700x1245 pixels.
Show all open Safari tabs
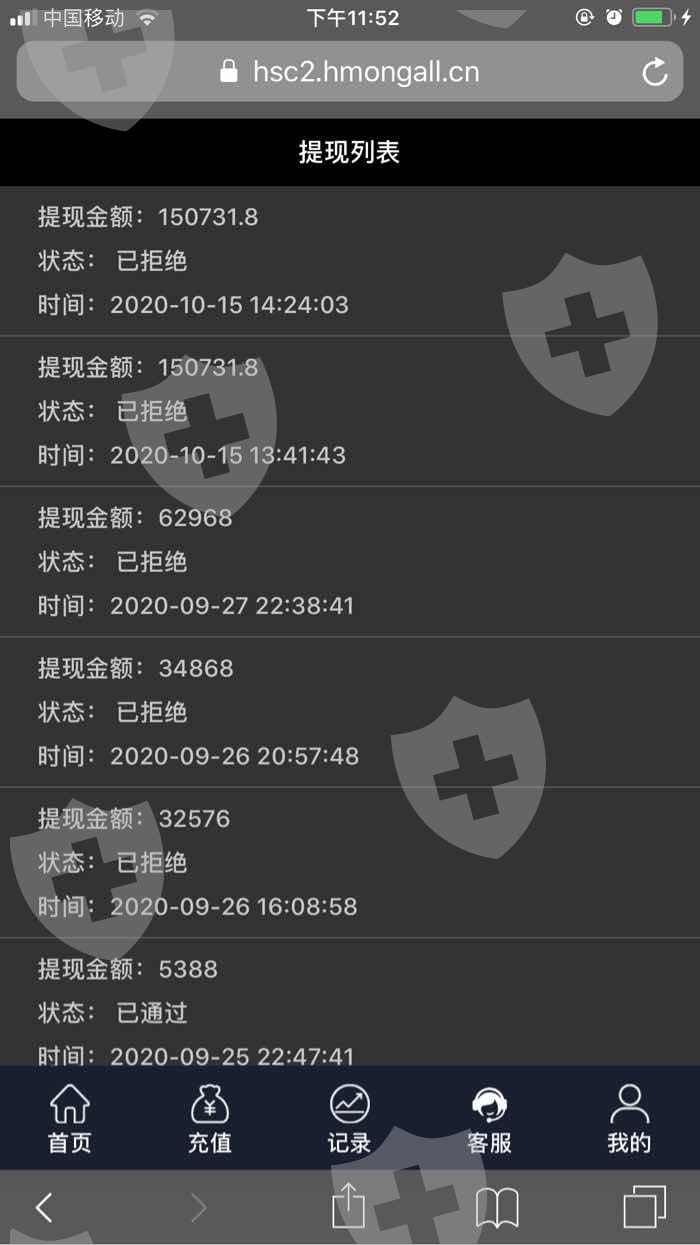(645, 1207)
